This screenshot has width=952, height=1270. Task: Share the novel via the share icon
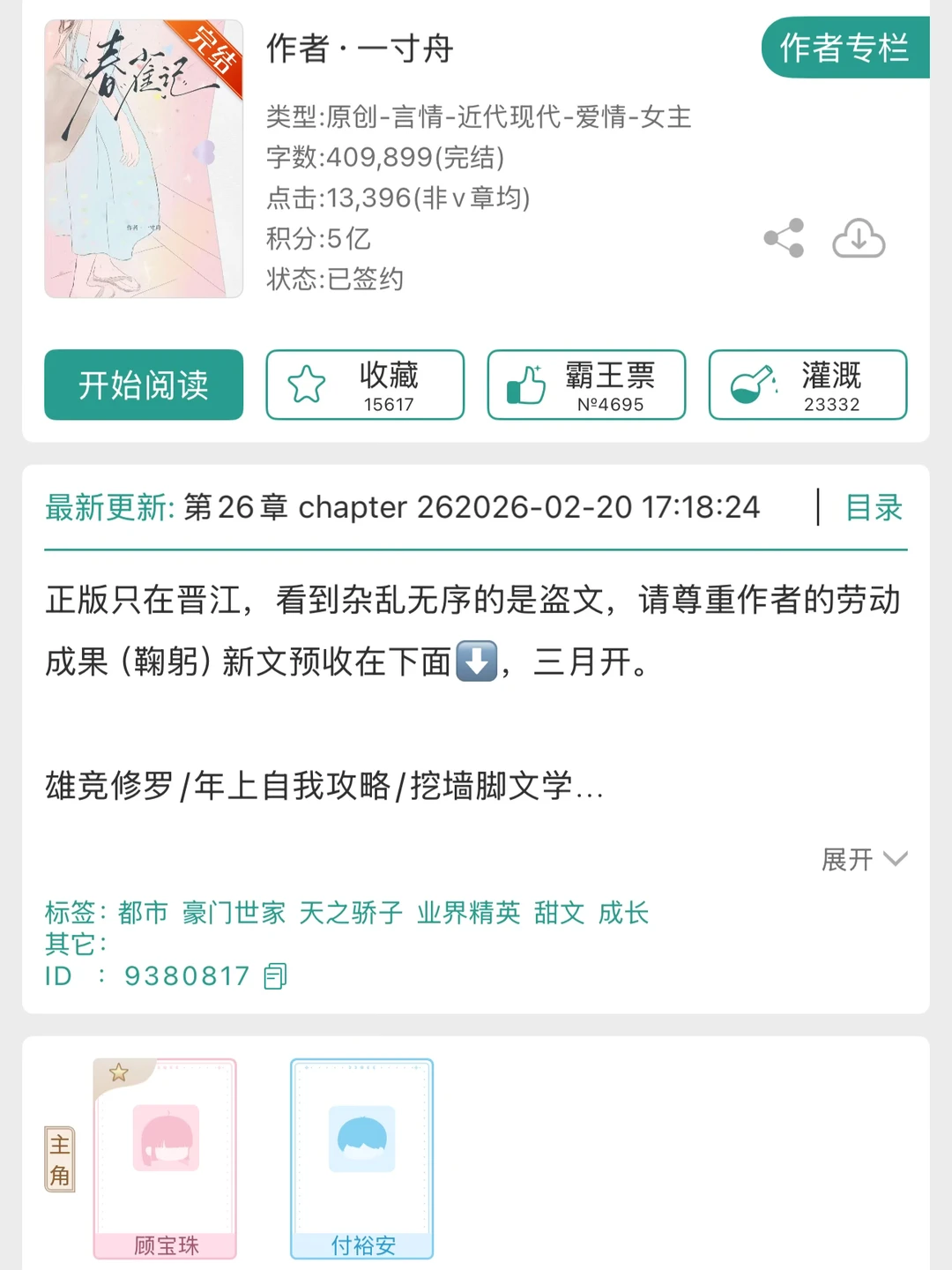pos(783,238)
